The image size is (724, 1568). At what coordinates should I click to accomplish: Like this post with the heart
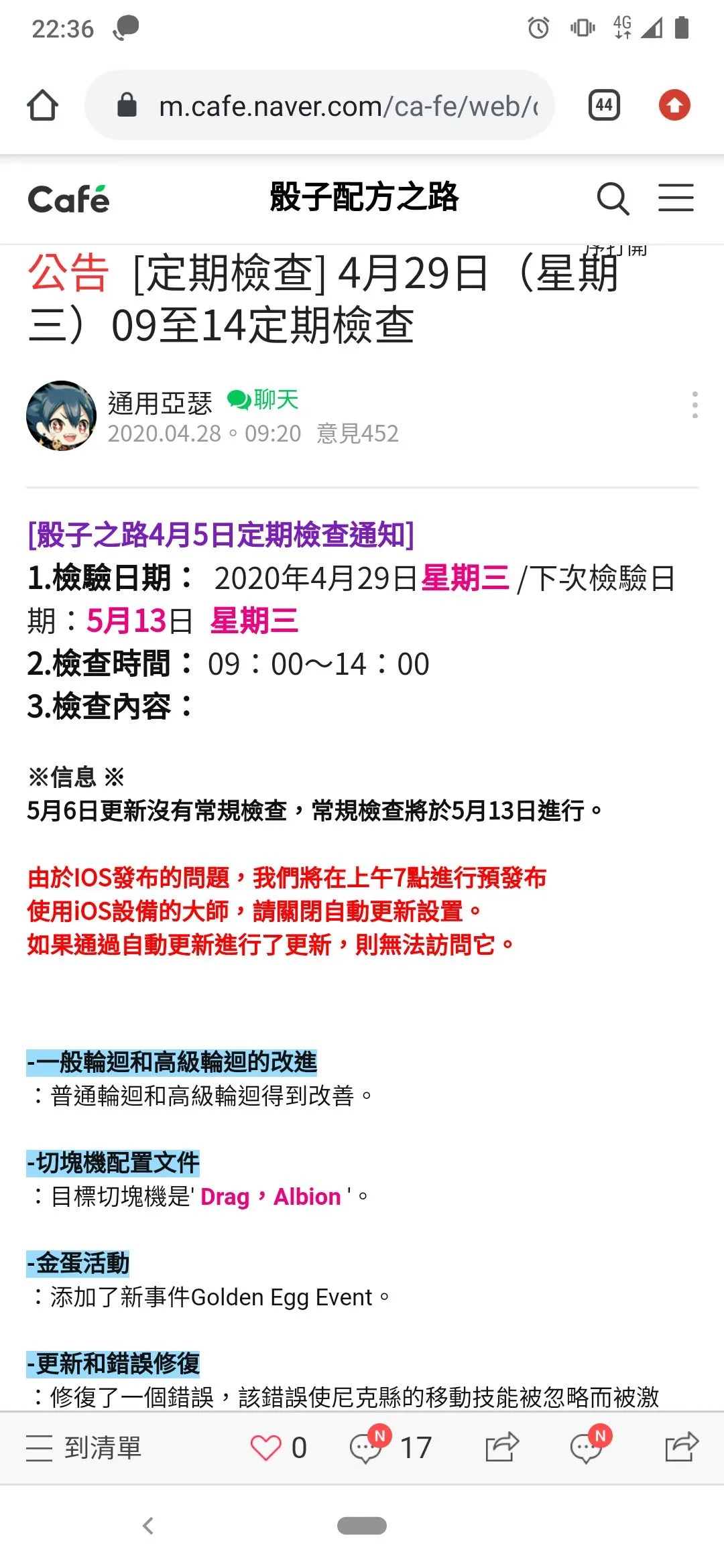coord(266,1447)
